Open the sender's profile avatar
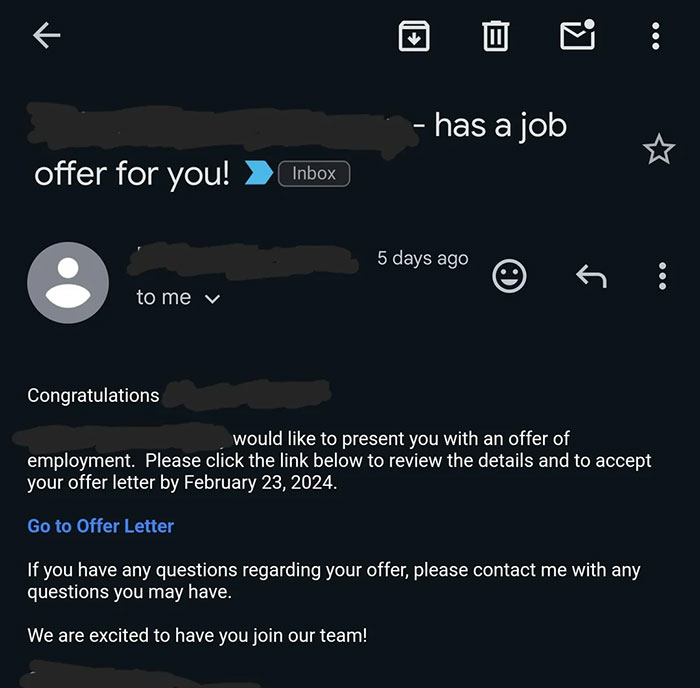700x688 pixels. point(68,282)
